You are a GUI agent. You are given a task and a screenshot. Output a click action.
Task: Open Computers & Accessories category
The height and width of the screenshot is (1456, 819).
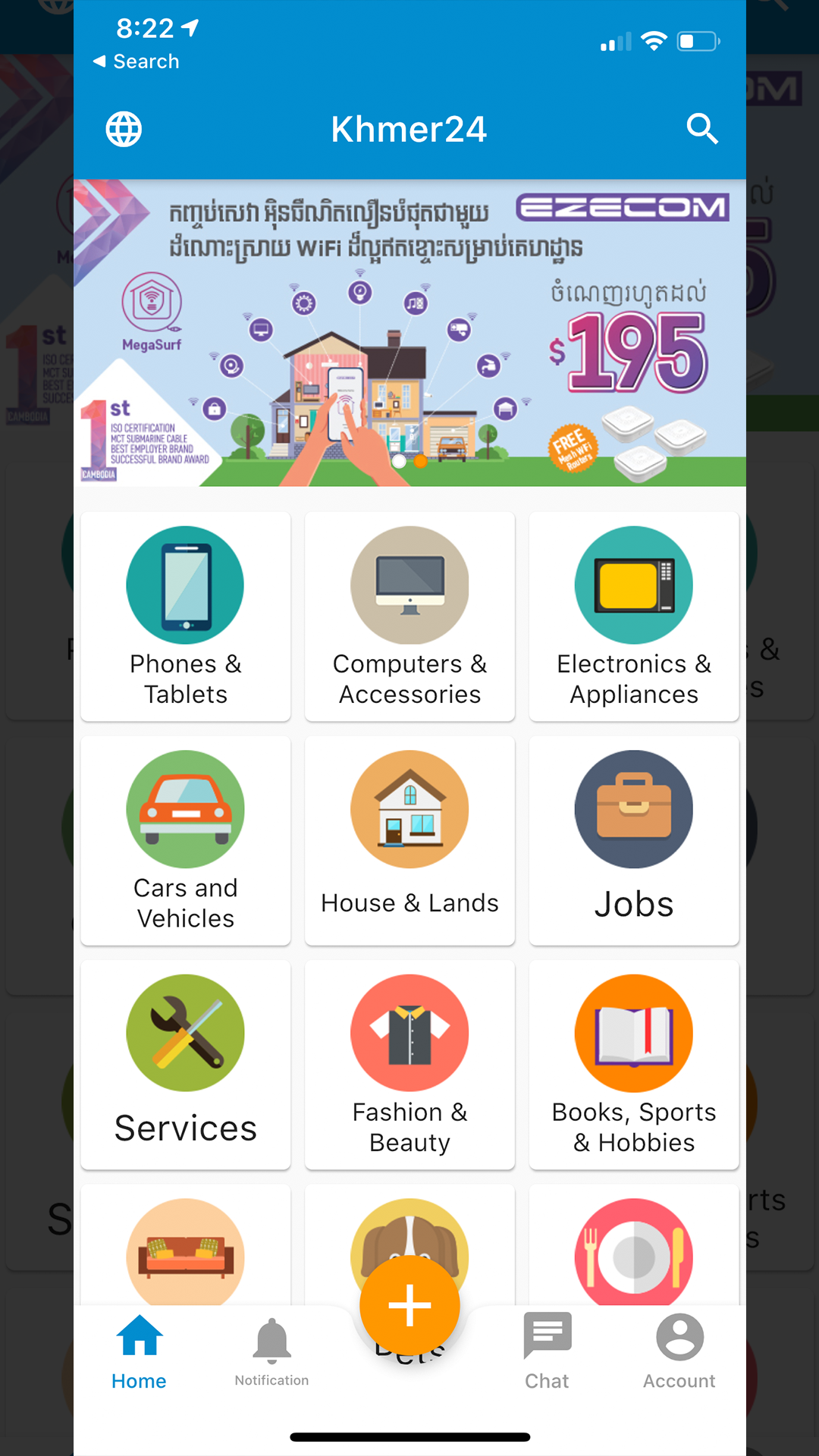[x=409, y=616]
